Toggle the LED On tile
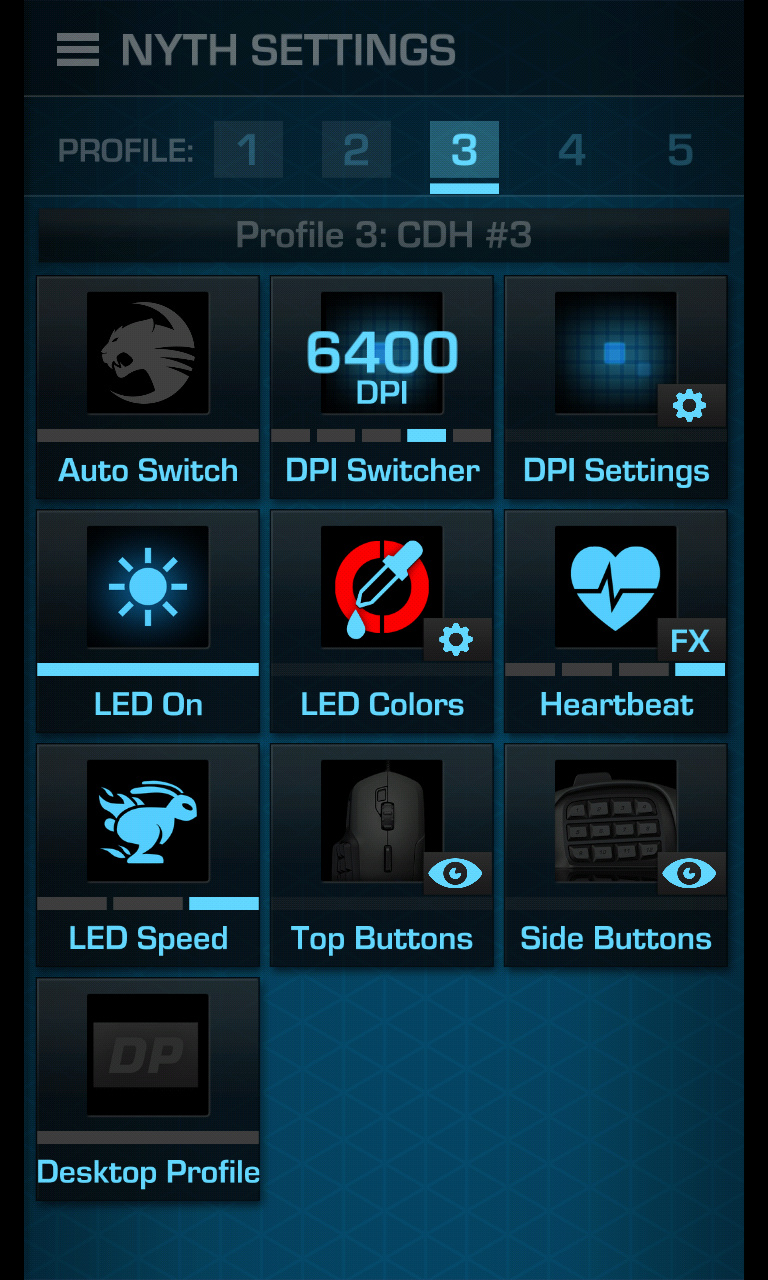 pos(148,621)
